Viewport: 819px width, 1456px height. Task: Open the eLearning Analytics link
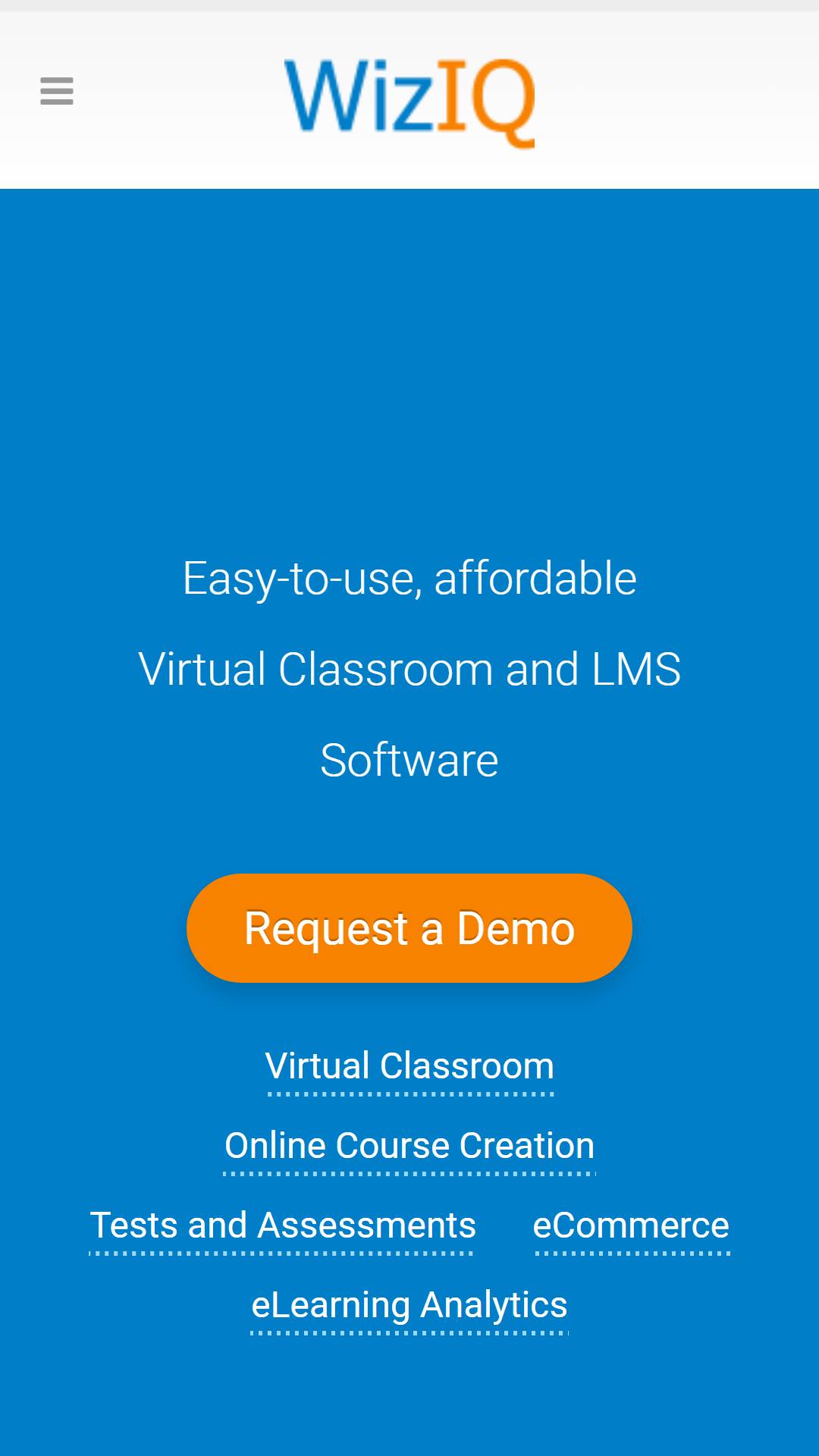tap(409, 1305)
